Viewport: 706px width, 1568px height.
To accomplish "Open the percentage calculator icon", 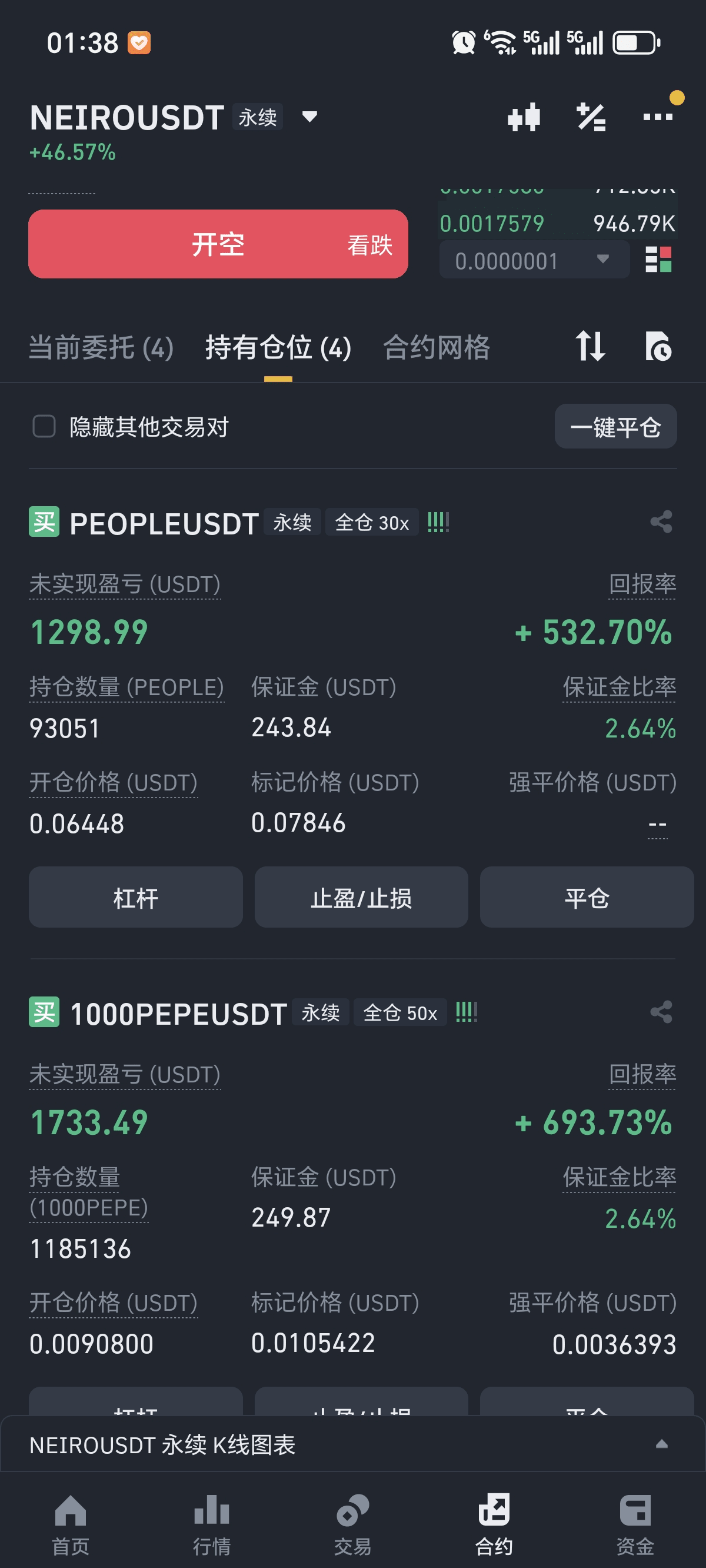I will 591,117.
